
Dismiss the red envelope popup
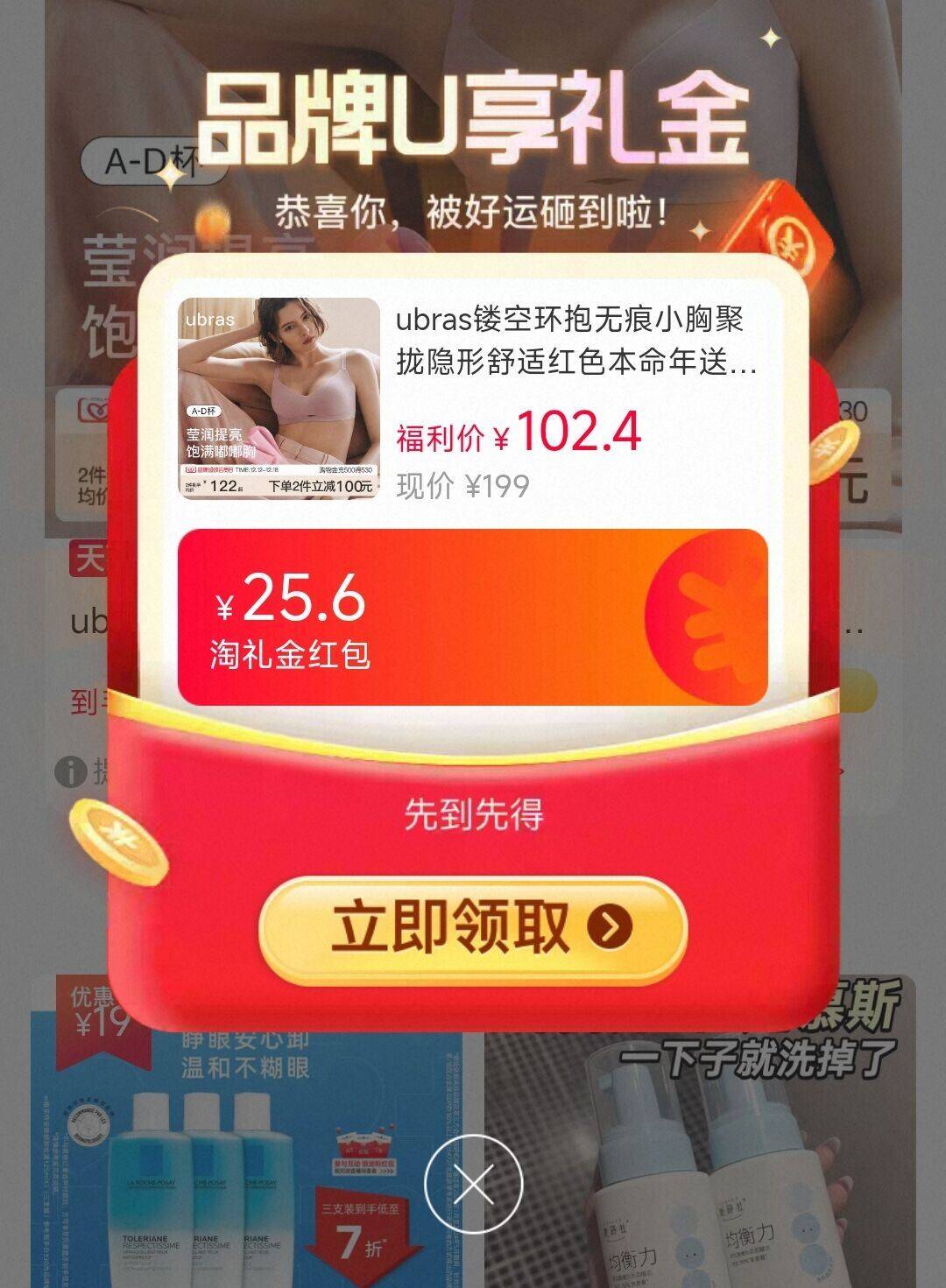pyautogui.click(x=473, y=1185)
